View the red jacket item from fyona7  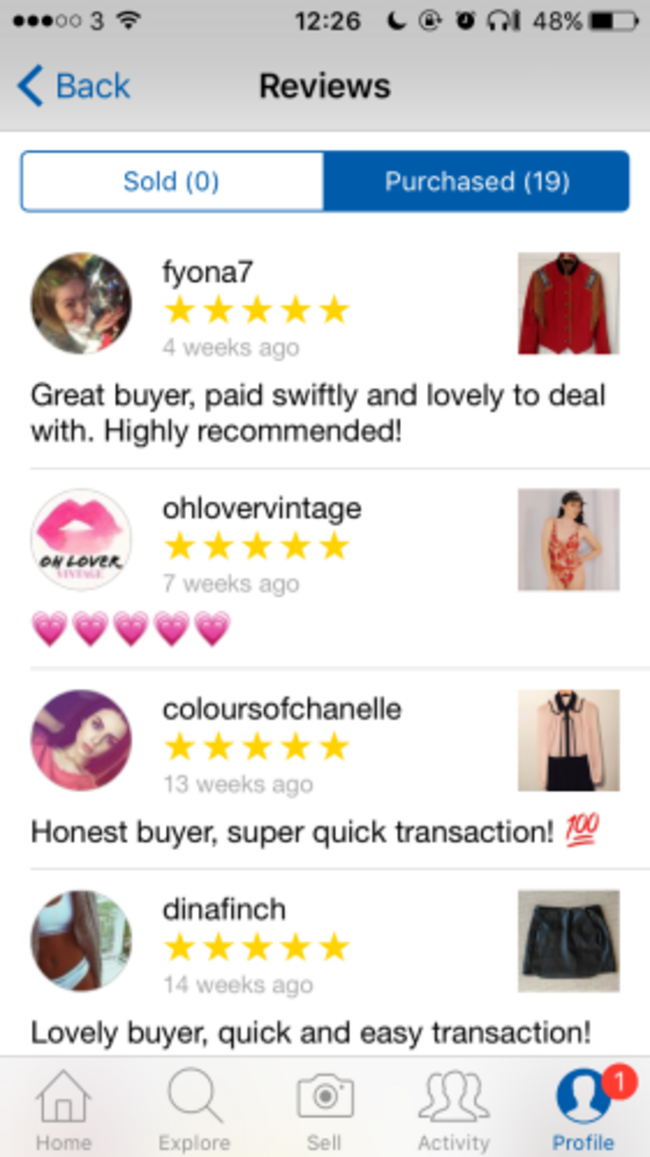tap(568, 304)
